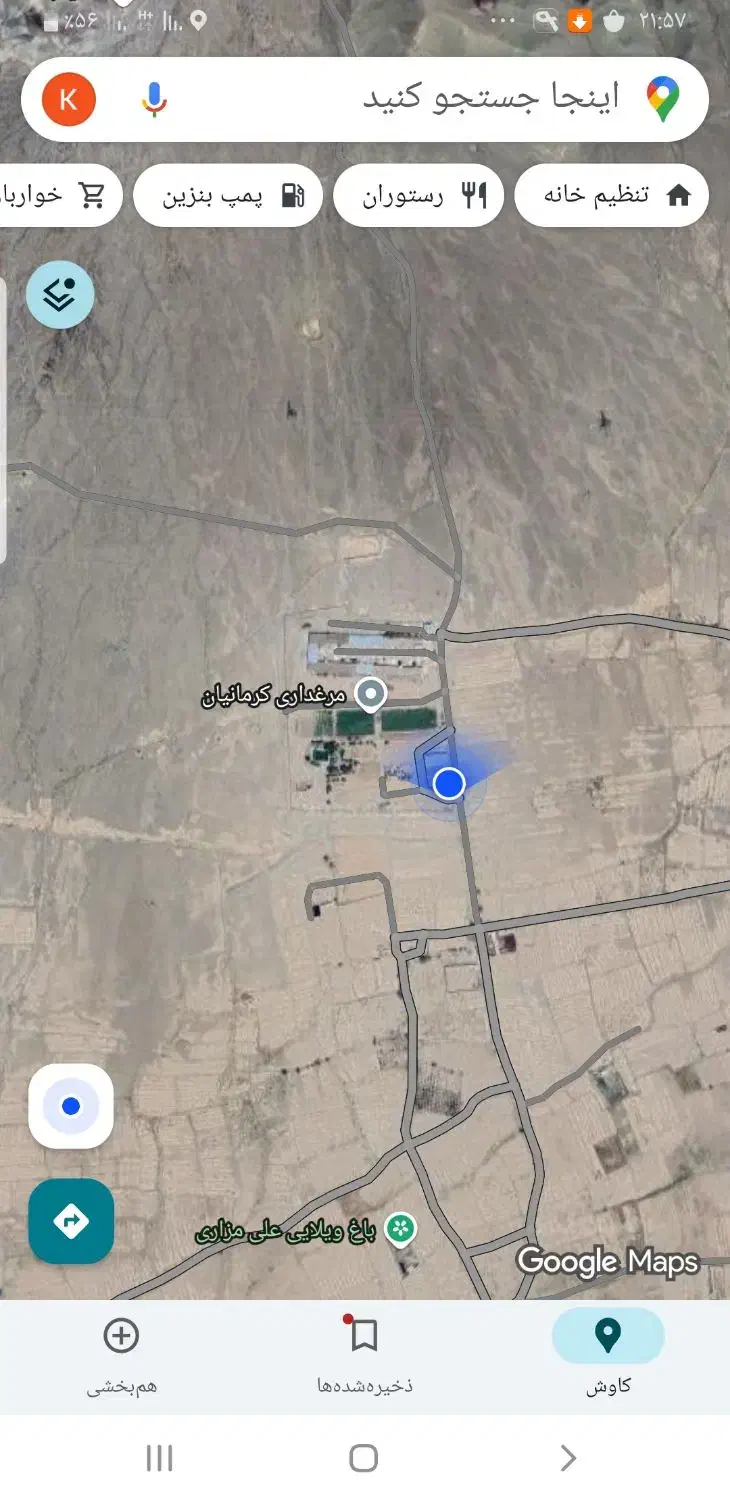Tap the system home button

pos(364,1458)
